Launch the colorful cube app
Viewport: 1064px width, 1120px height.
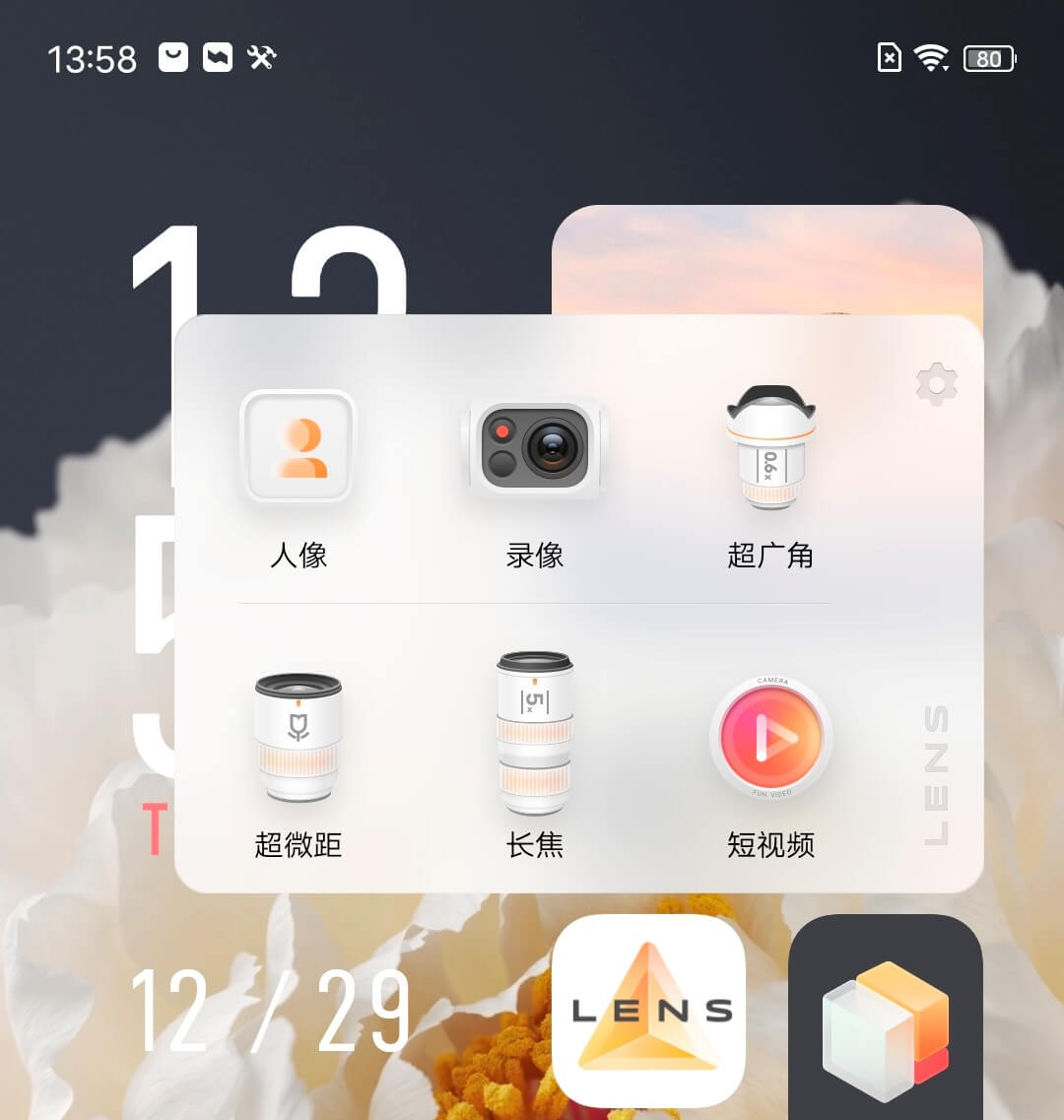tap(886, 1024)
